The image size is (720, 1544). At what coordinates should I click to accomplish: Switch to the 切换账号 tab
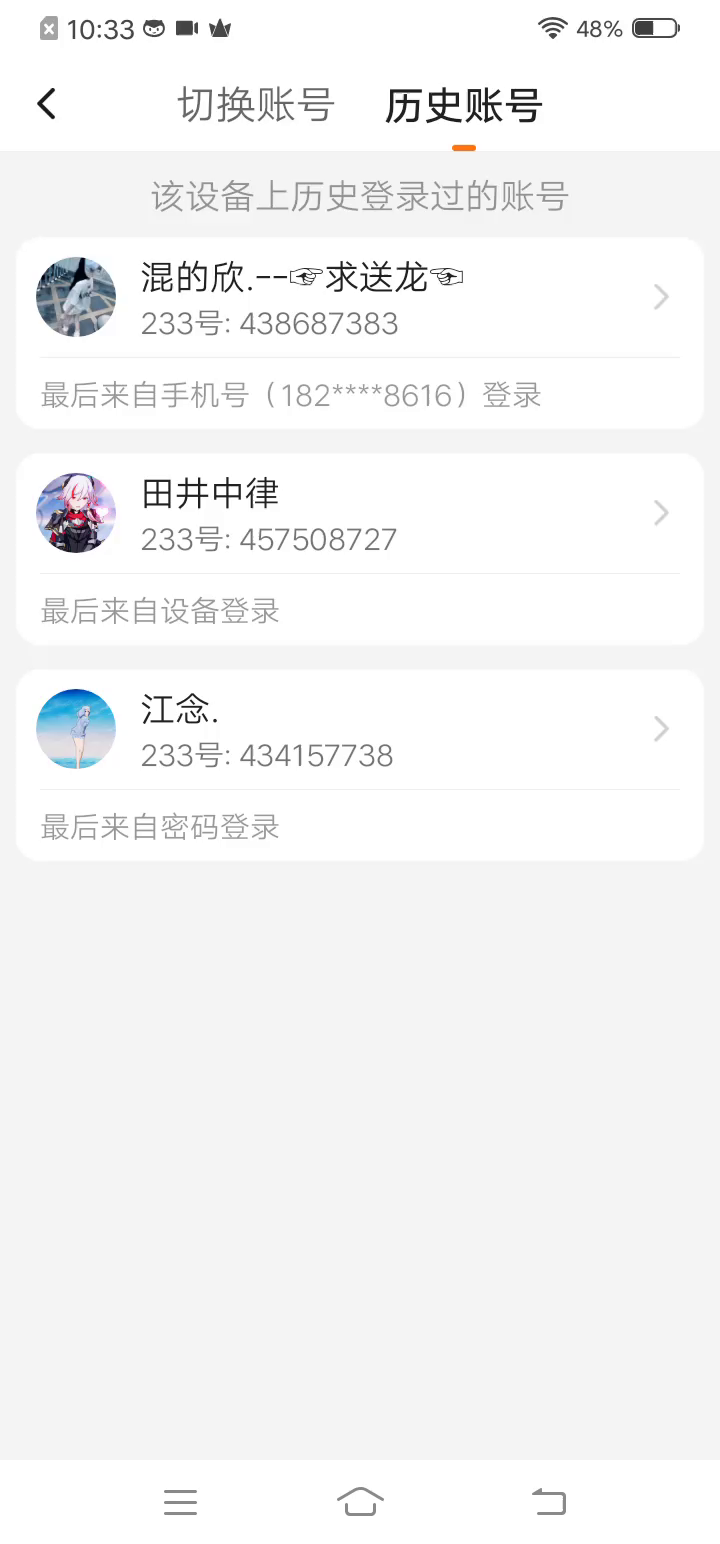tap(256, 105)
